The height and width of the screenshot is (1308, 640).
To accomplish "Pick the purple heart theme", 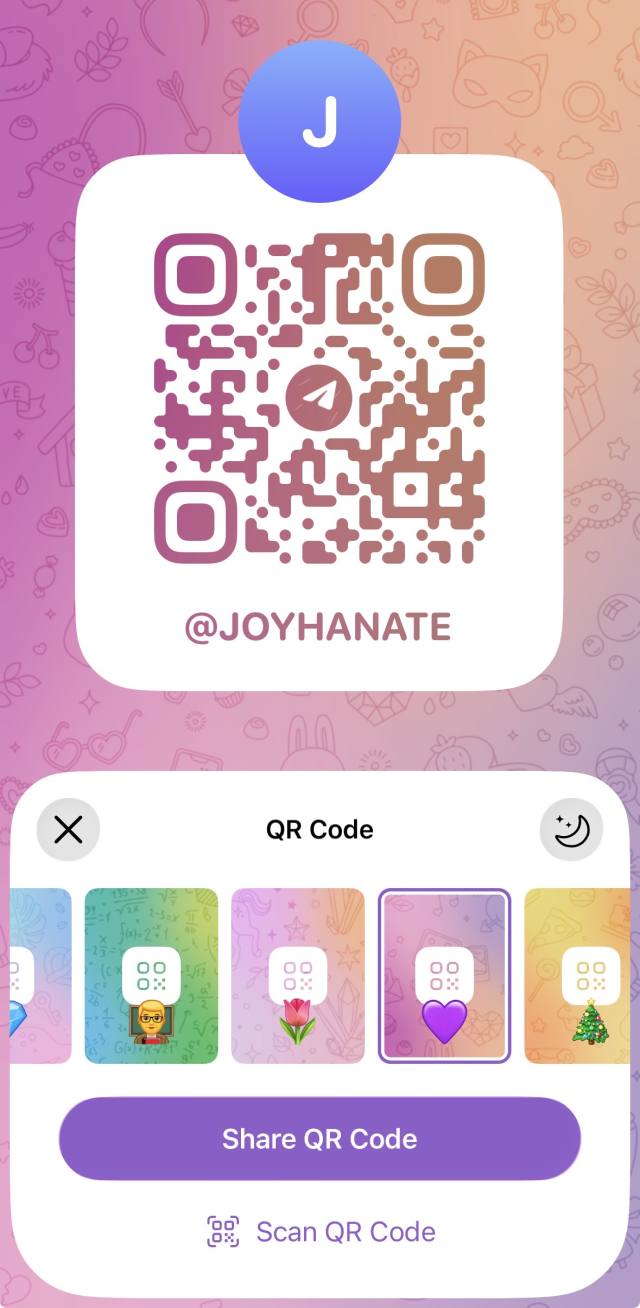I will (x=444, y=975).
